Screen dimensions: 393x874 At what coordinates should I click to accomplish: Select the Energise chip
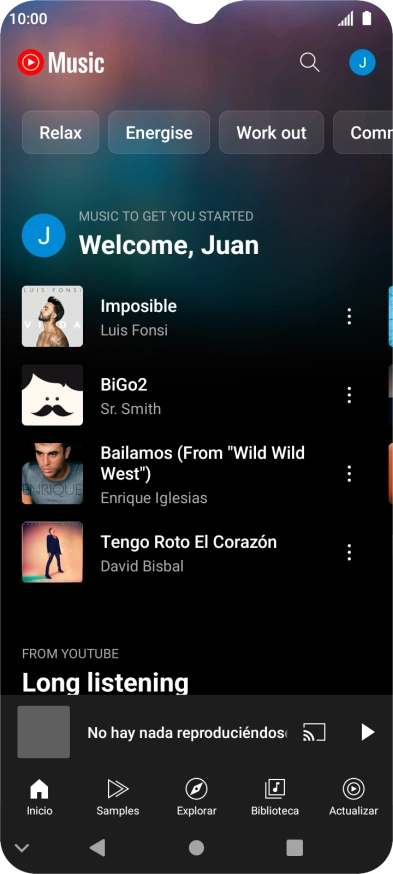pyautogui.click(x=159, y=133)
